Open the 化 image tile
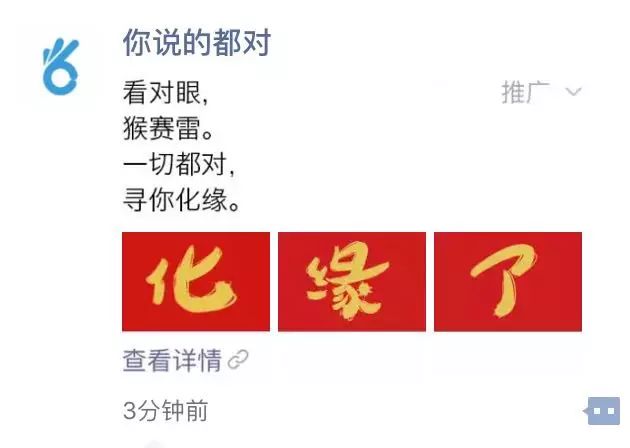 (196, 281)
